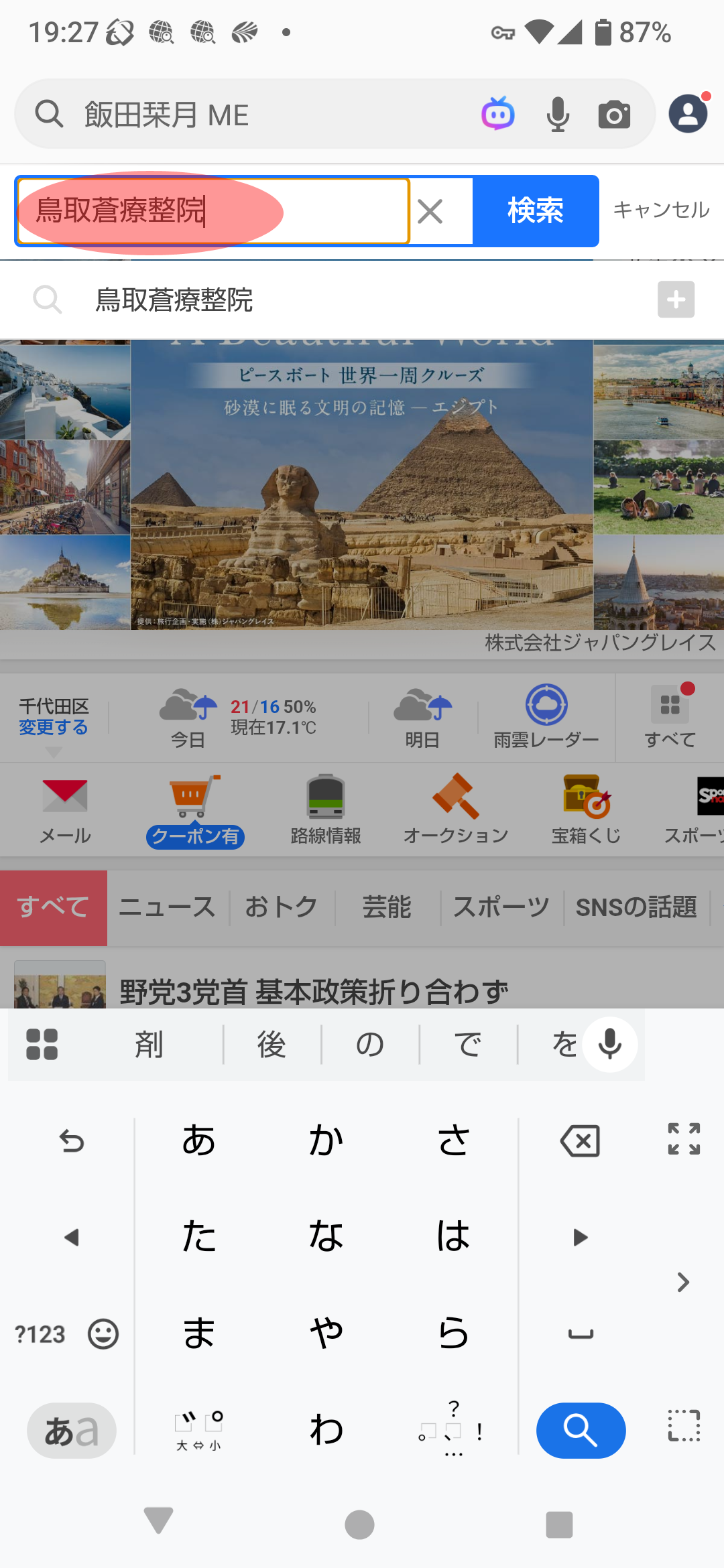724x1568 pixels.
Task: Open the keyboard's four-square menu
Action: [x=42, y=1045]
